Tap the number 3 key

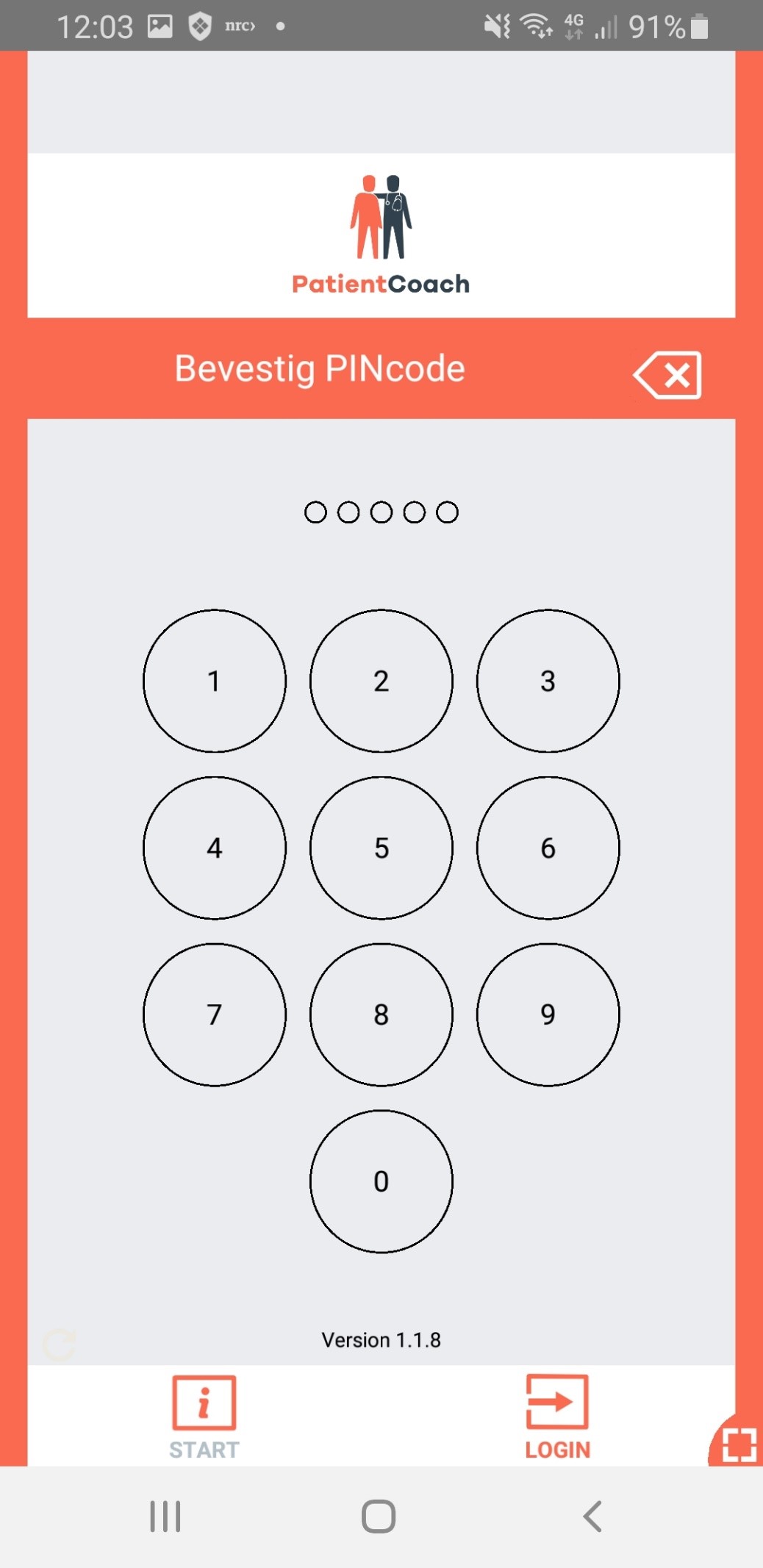tap(547, 681)
